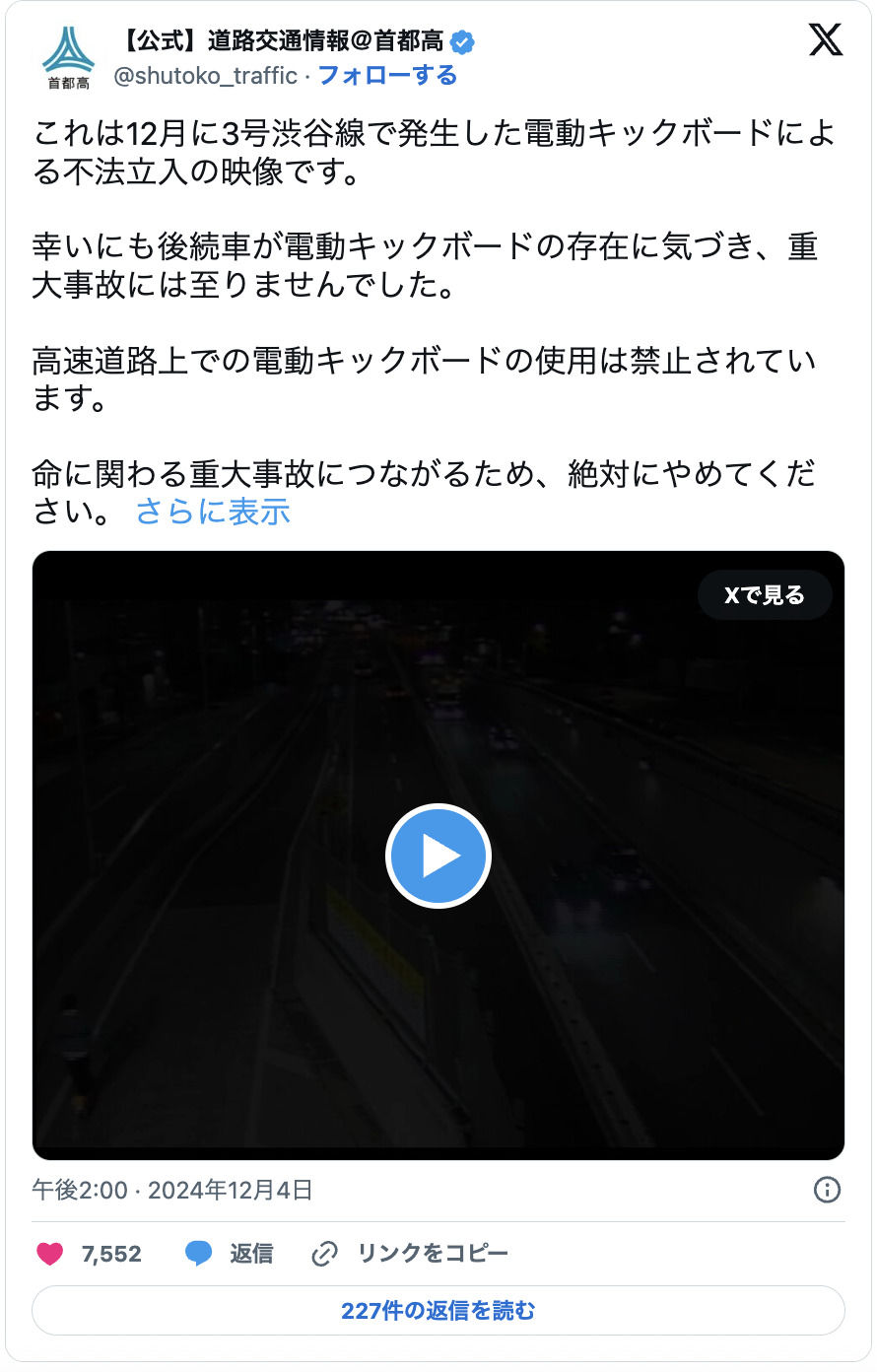Screen dimensions: 877x1372
Task: Open the X logo link
Action: click(x=825, y=41)
